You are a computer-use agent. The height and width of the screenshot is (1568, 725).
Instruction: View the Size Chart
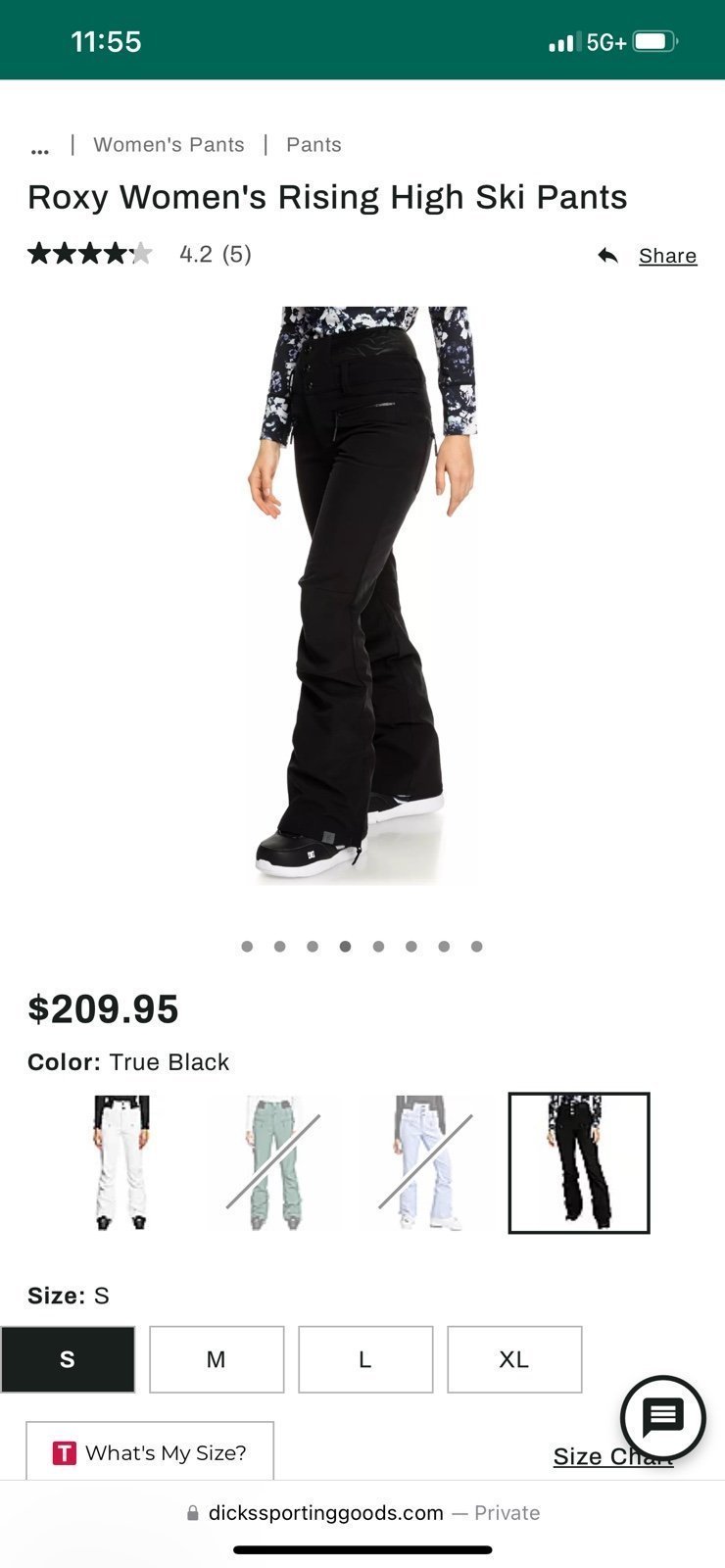613,1456
